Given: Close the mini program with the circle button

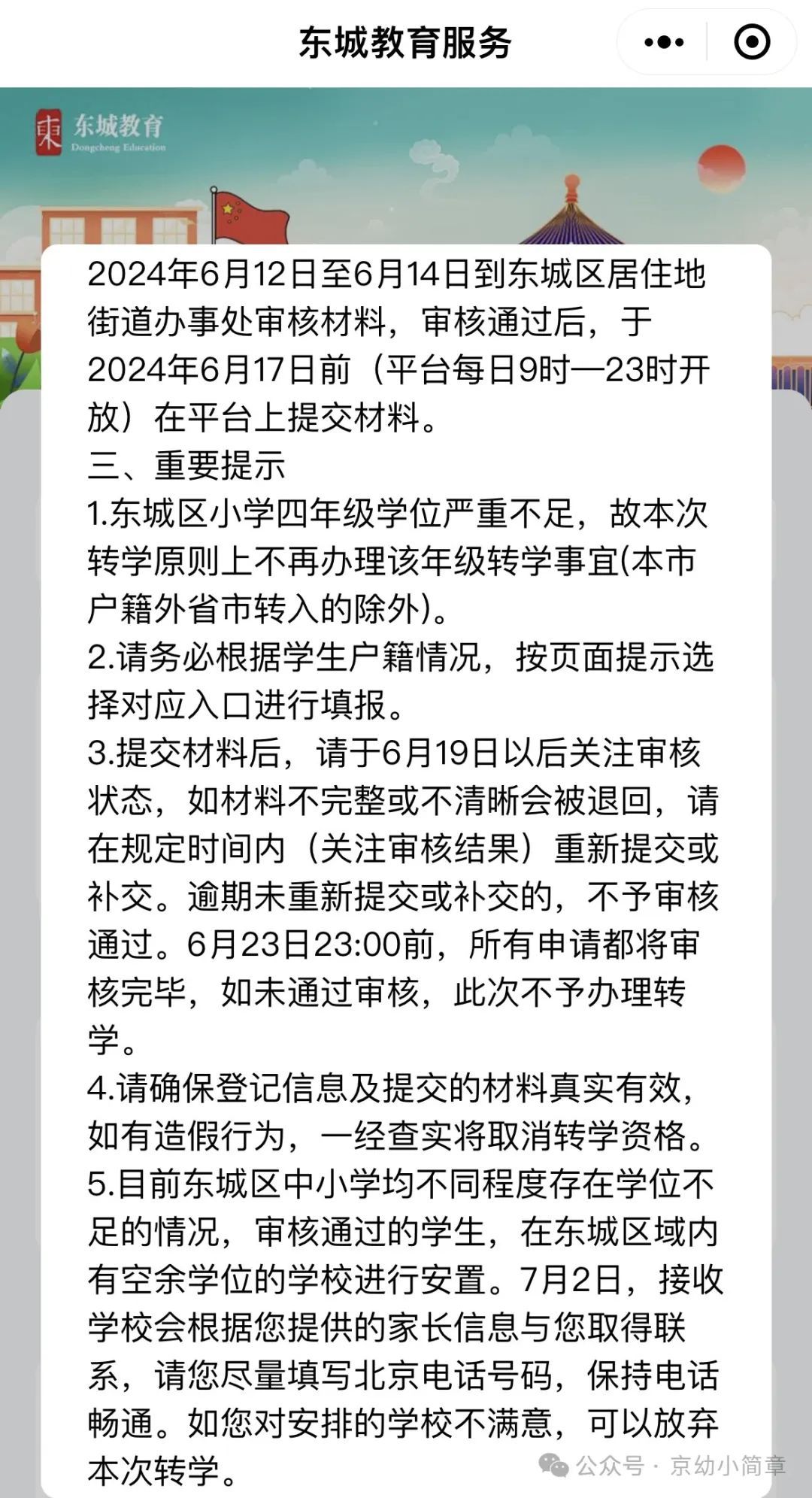Looking at the screenshot, I should (751, 43).
